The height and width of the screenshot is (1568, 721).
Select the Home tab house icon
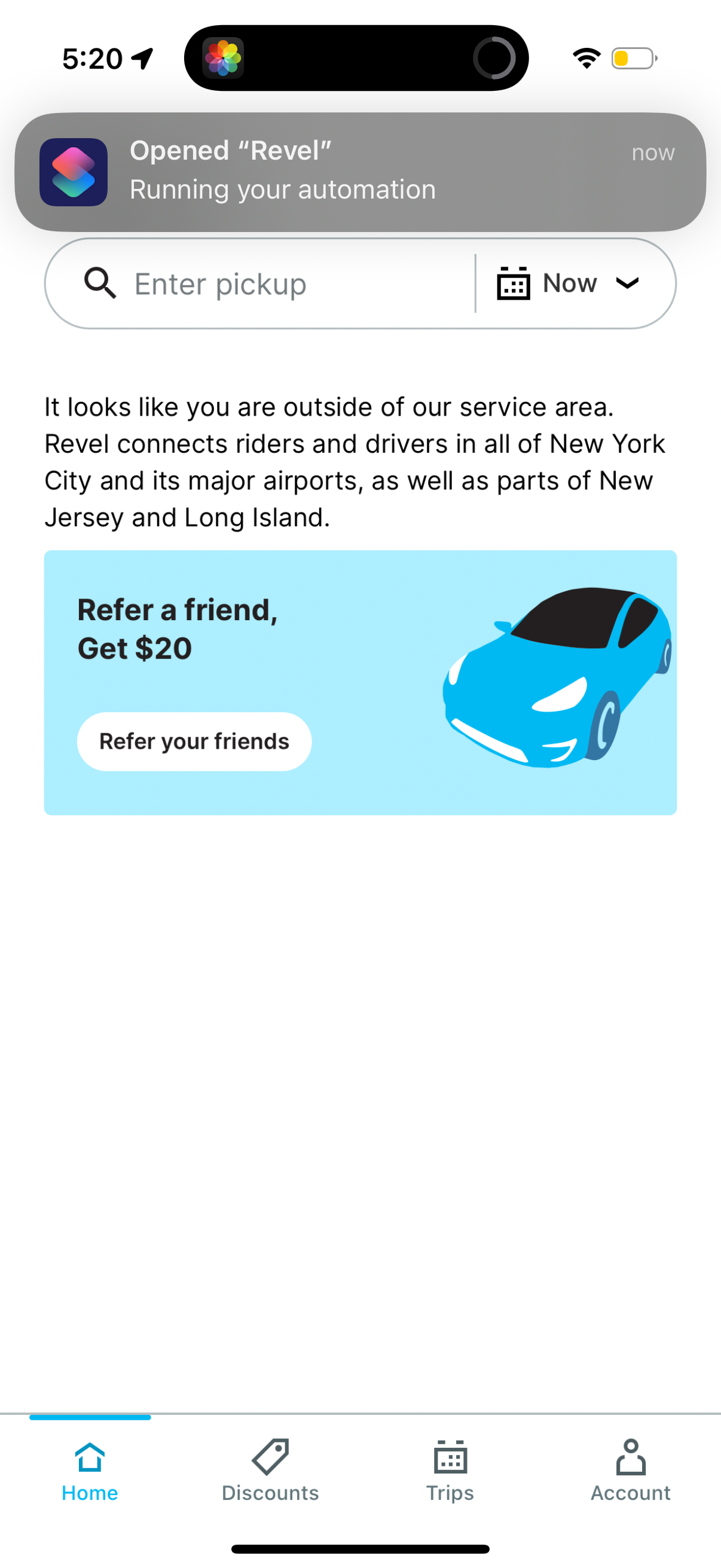click(x=90, y=1456)
